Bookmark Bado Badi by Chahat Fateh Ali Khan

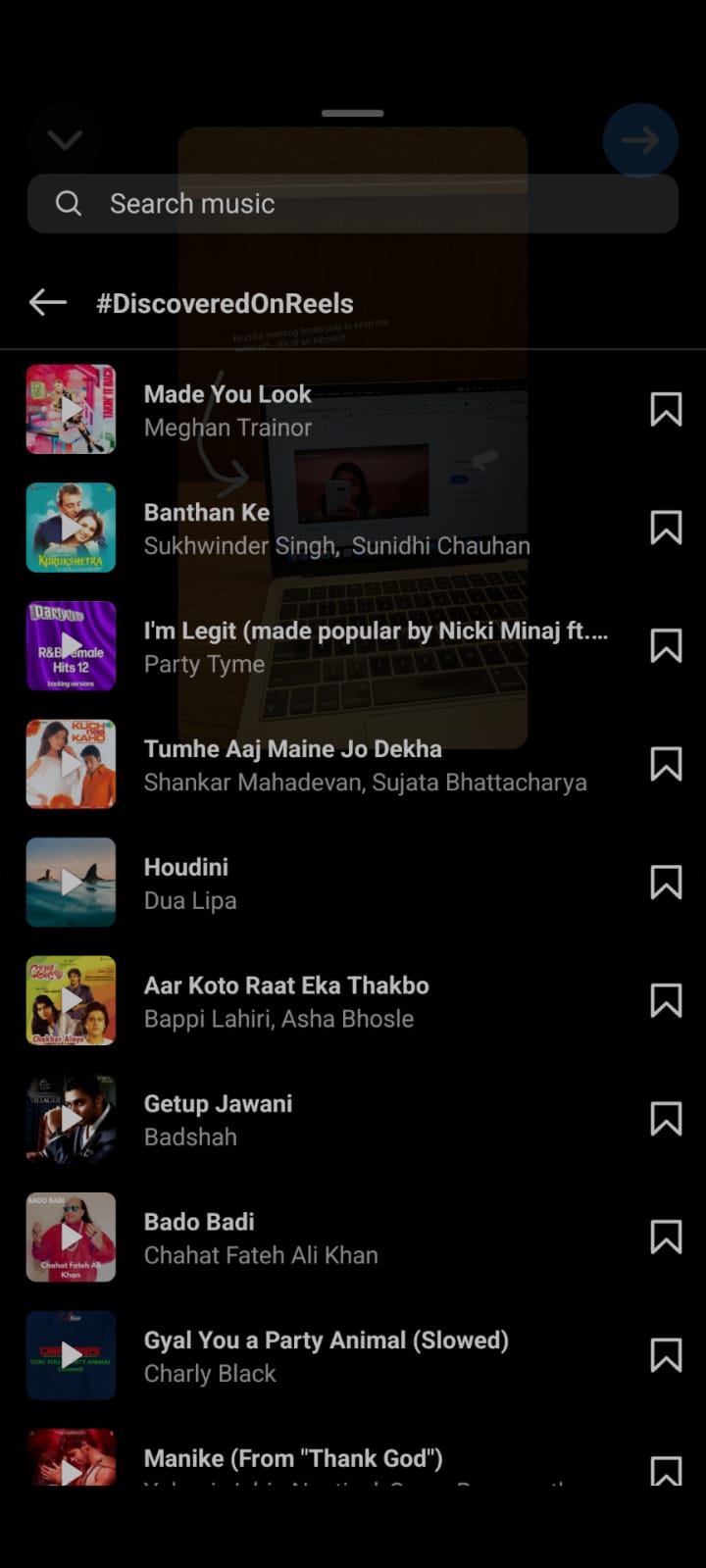coord(666,1238)
